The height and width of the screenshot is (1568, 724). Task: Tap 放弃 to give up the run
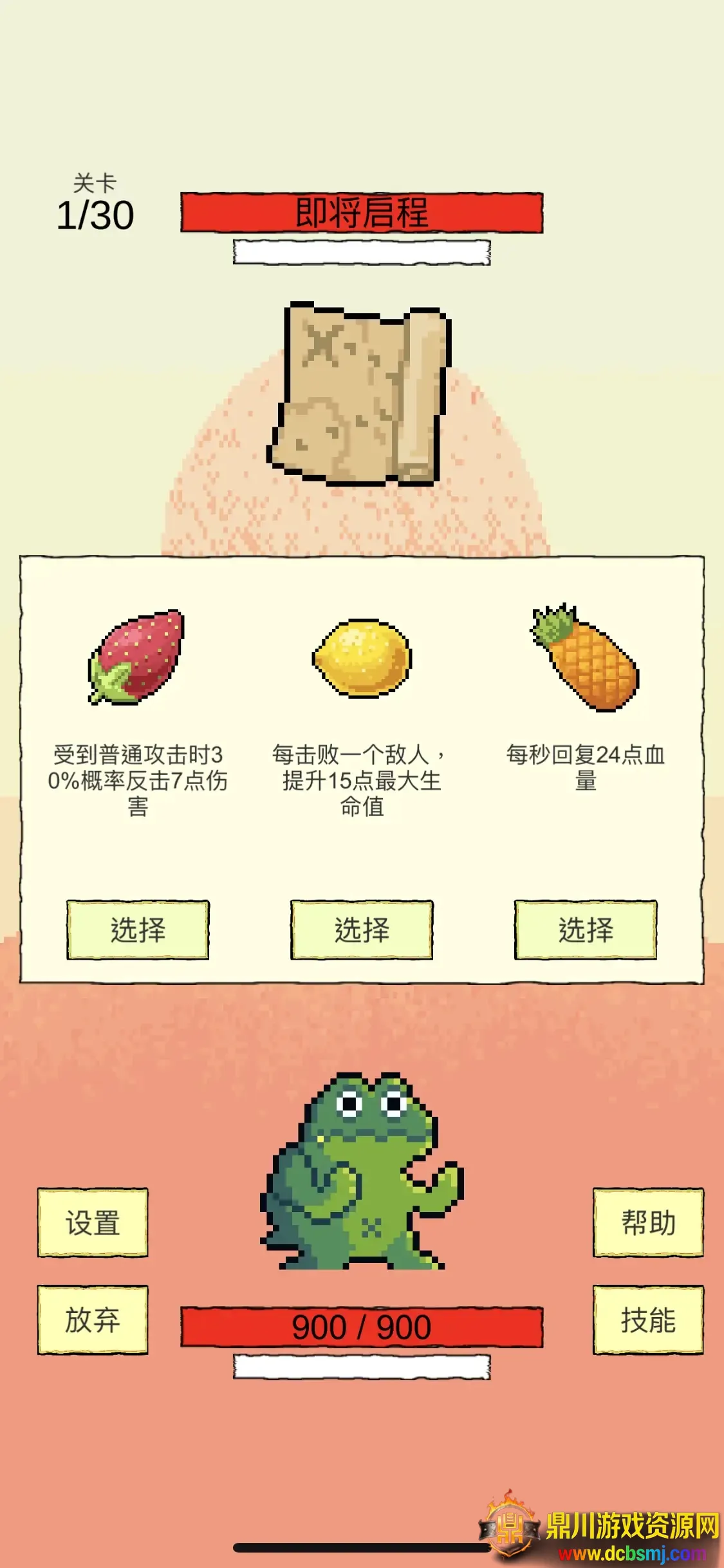coord(93,1320)
